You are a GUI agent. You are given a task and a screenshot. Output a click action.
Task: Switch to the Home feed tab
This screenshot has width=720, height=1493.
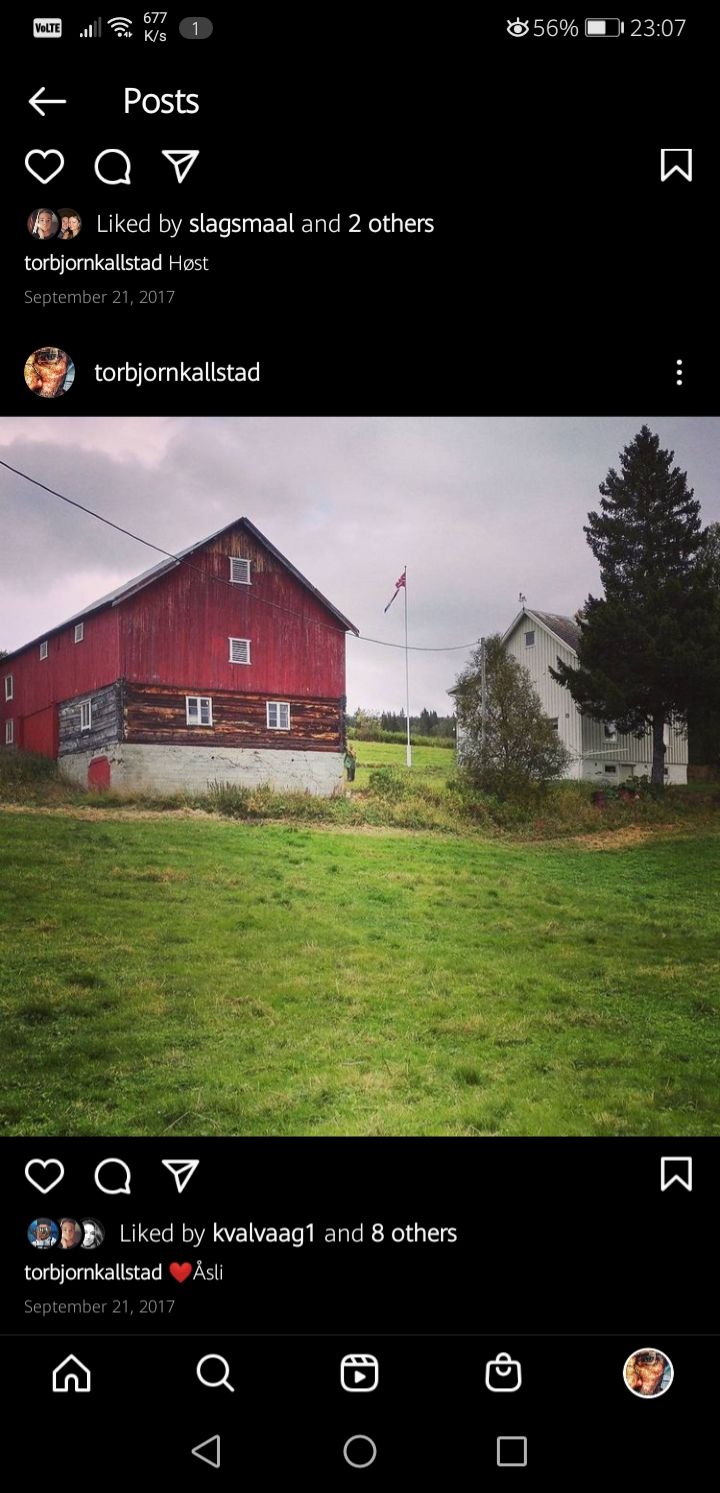tap(71, 1373)
